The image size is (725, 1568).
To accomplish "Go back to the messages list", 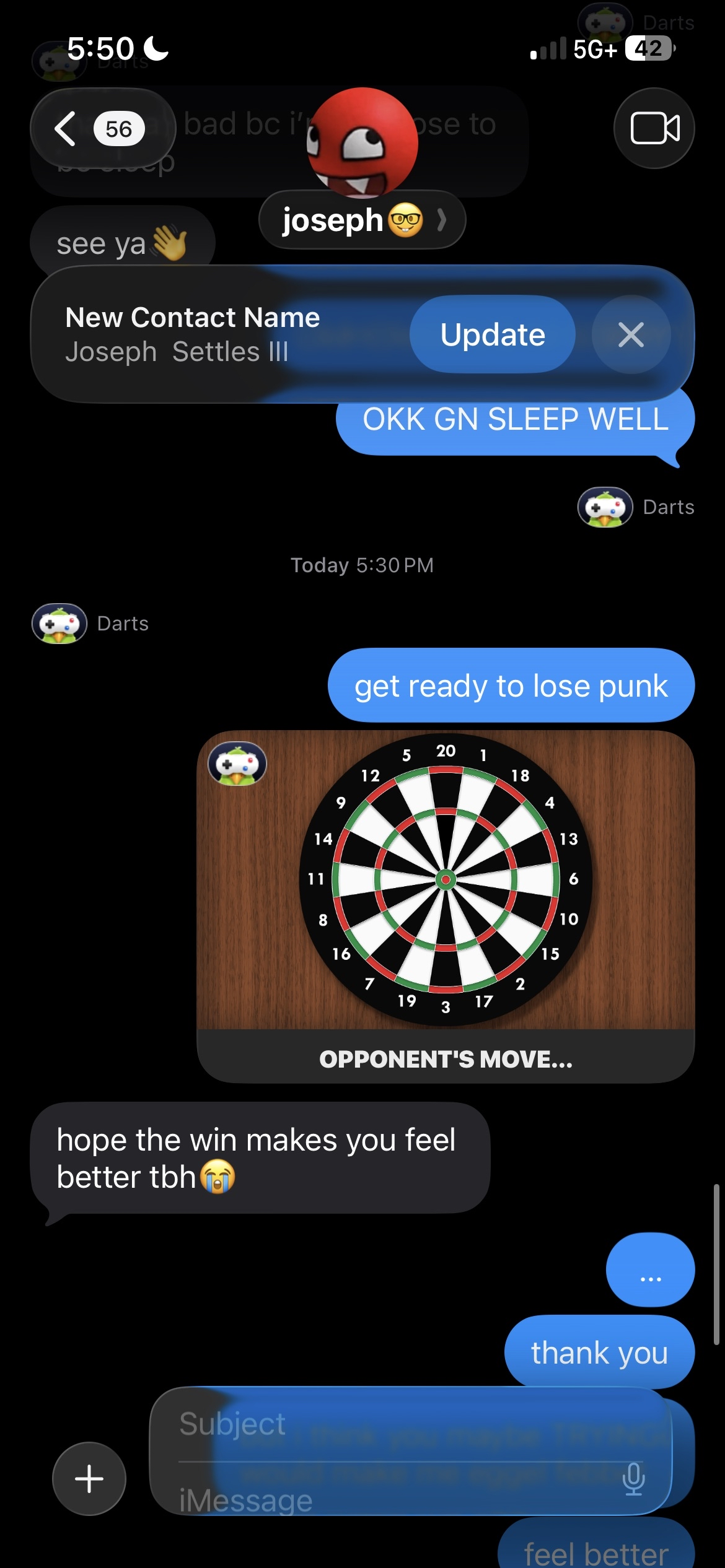I will [x=99, y=129].
